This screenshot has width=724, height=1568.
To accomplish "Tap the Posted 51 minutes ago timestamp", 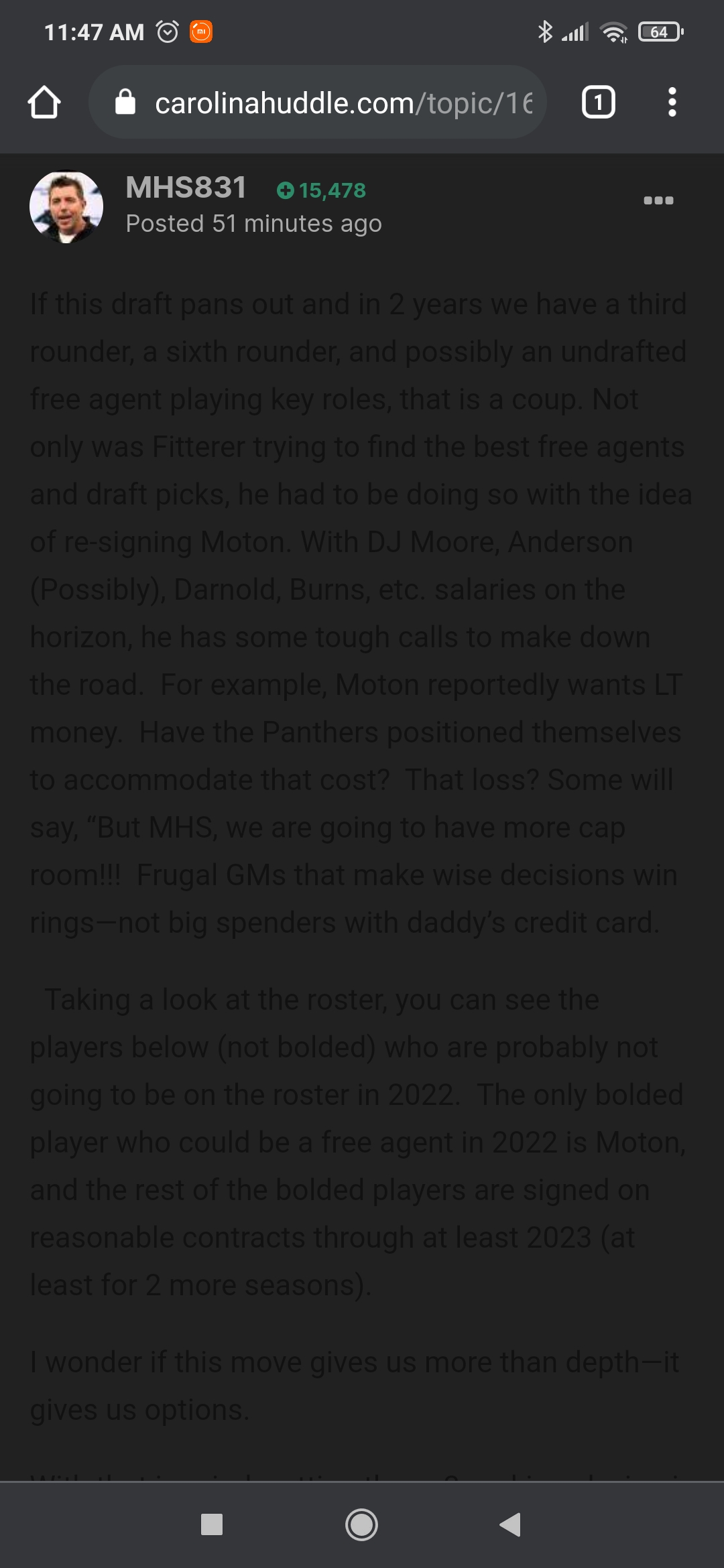I will 253,224.
